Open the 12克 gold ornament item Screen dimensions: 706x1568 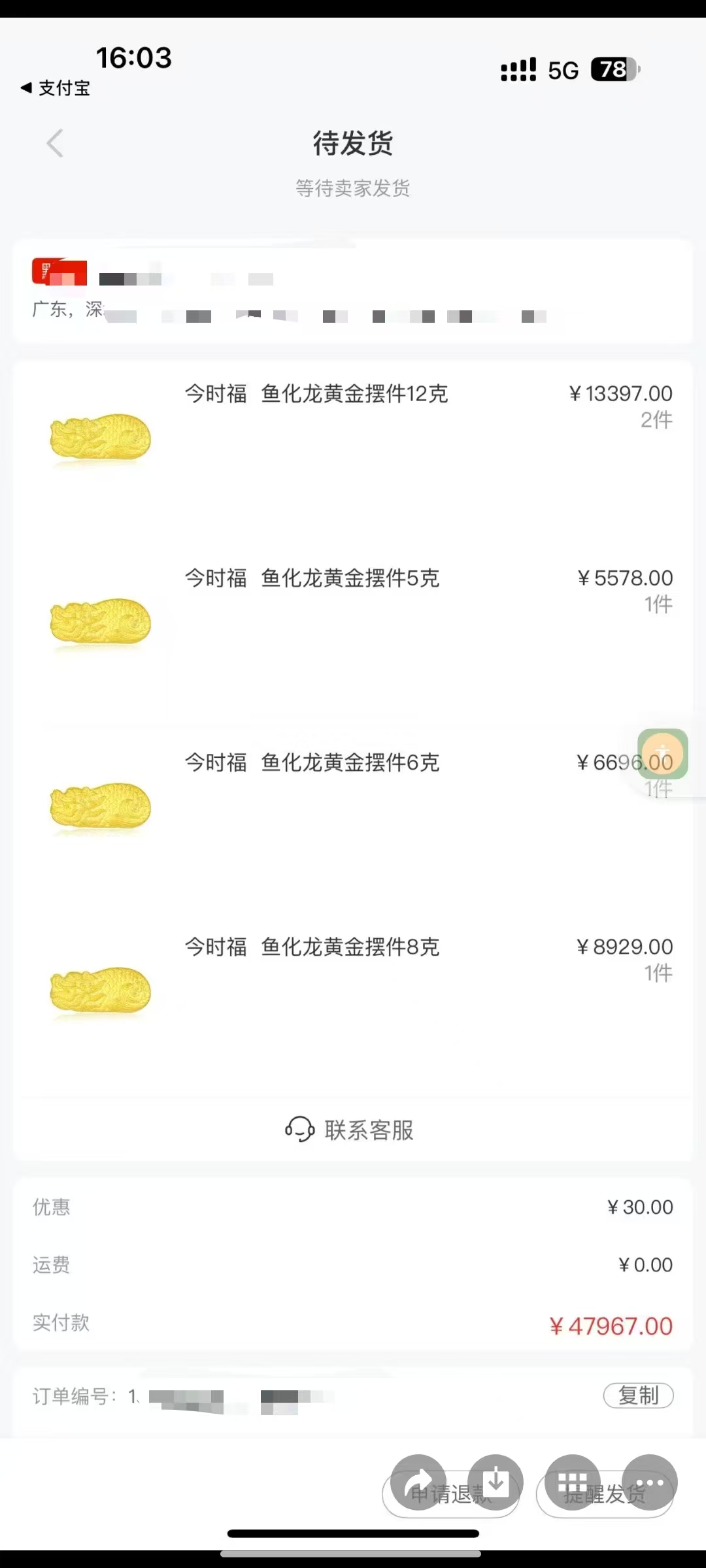[x=316, y=394]
